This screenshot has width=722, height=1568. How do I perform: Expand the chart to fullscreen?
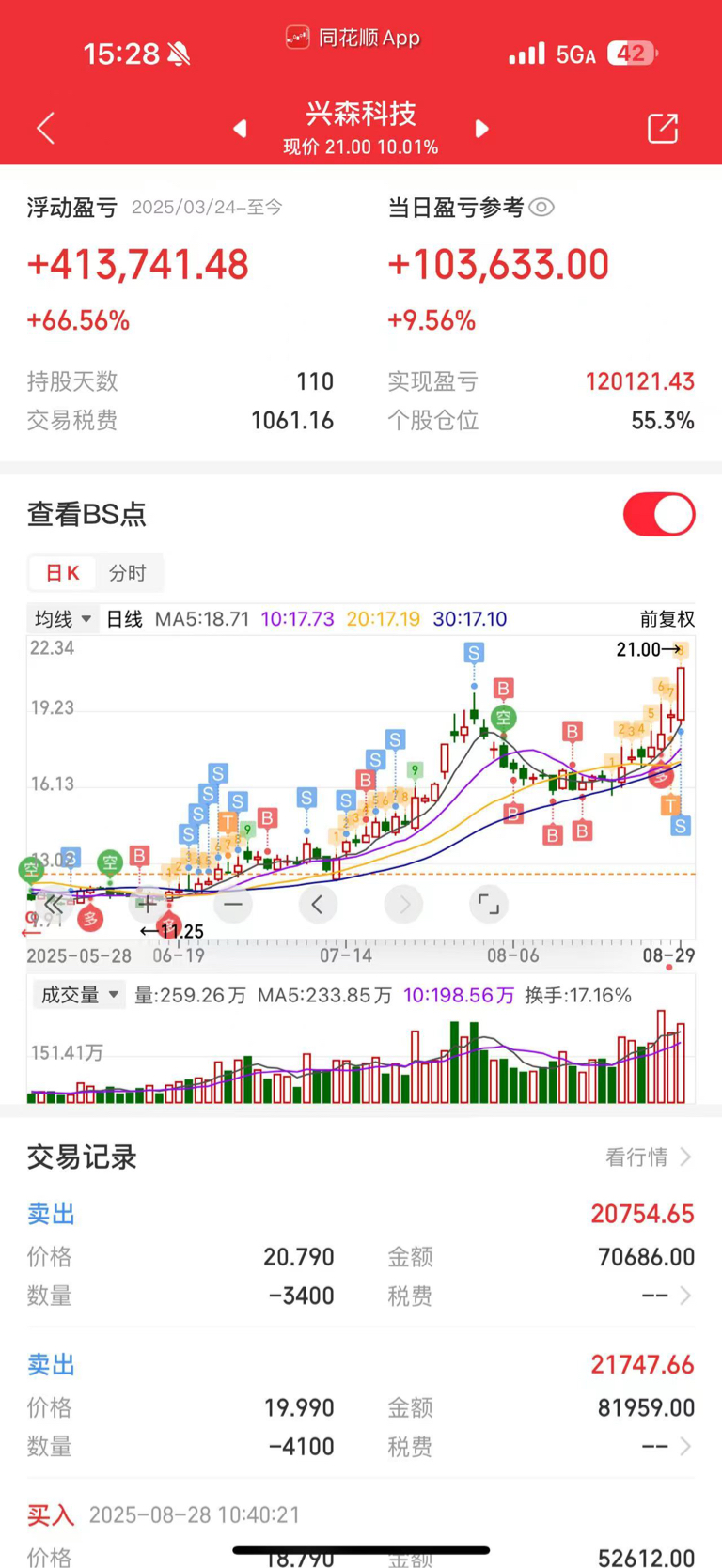[x=489, y=905]
